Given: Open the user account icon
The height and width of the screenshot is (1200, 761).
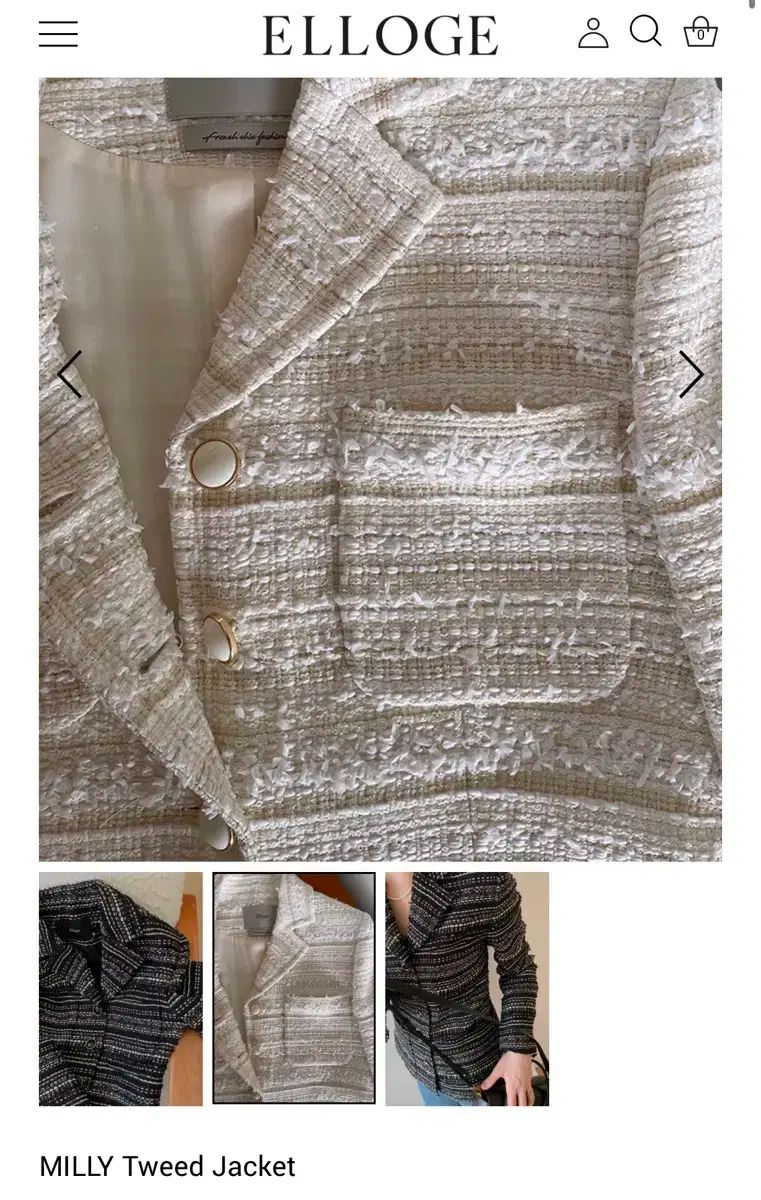Looking at the screenshot, I should pos(593,33).
